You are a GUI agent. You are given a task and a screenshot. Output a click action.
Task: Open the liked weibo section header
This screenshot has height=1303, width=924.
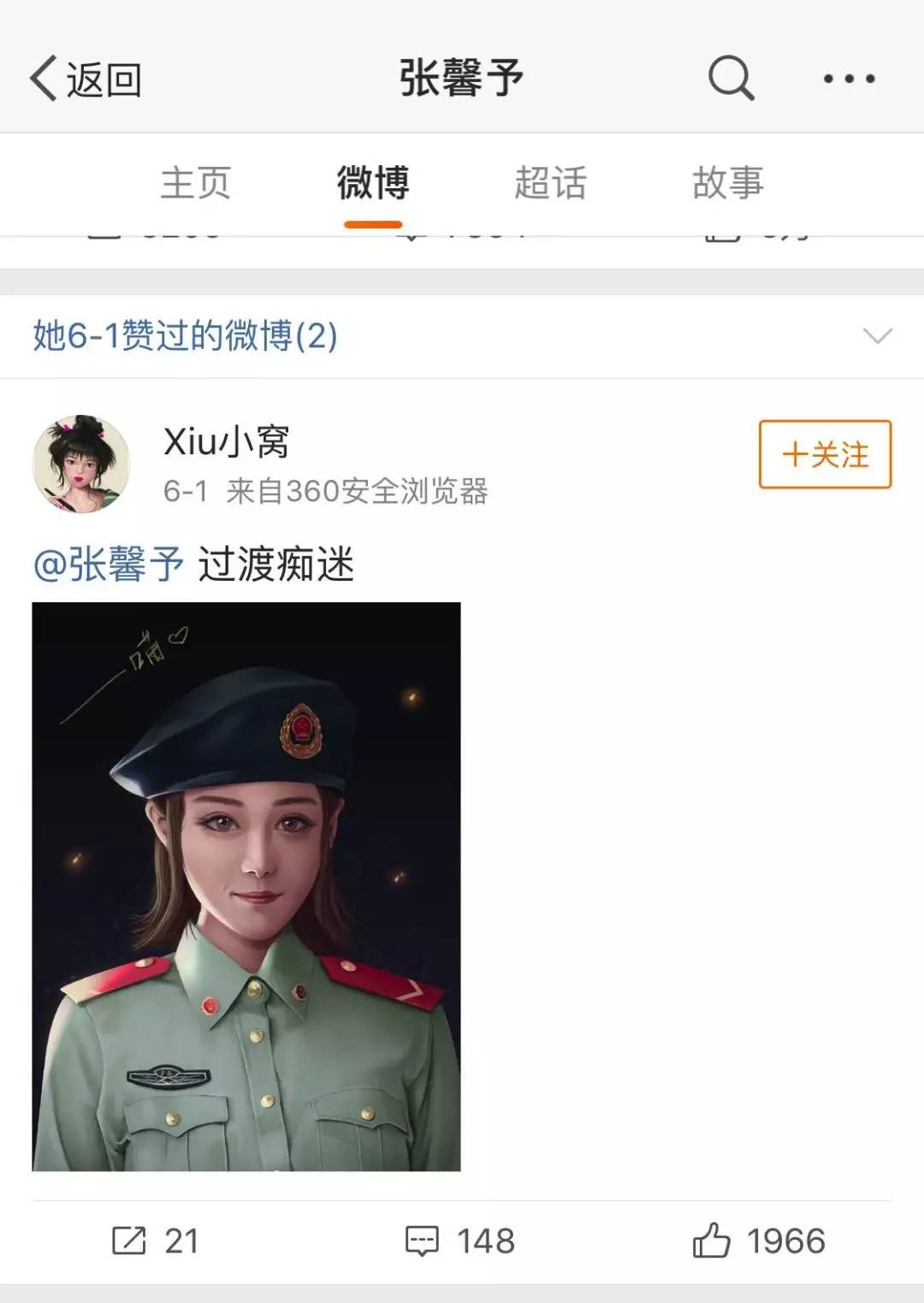pyautogui.click(x=184, y=335)
